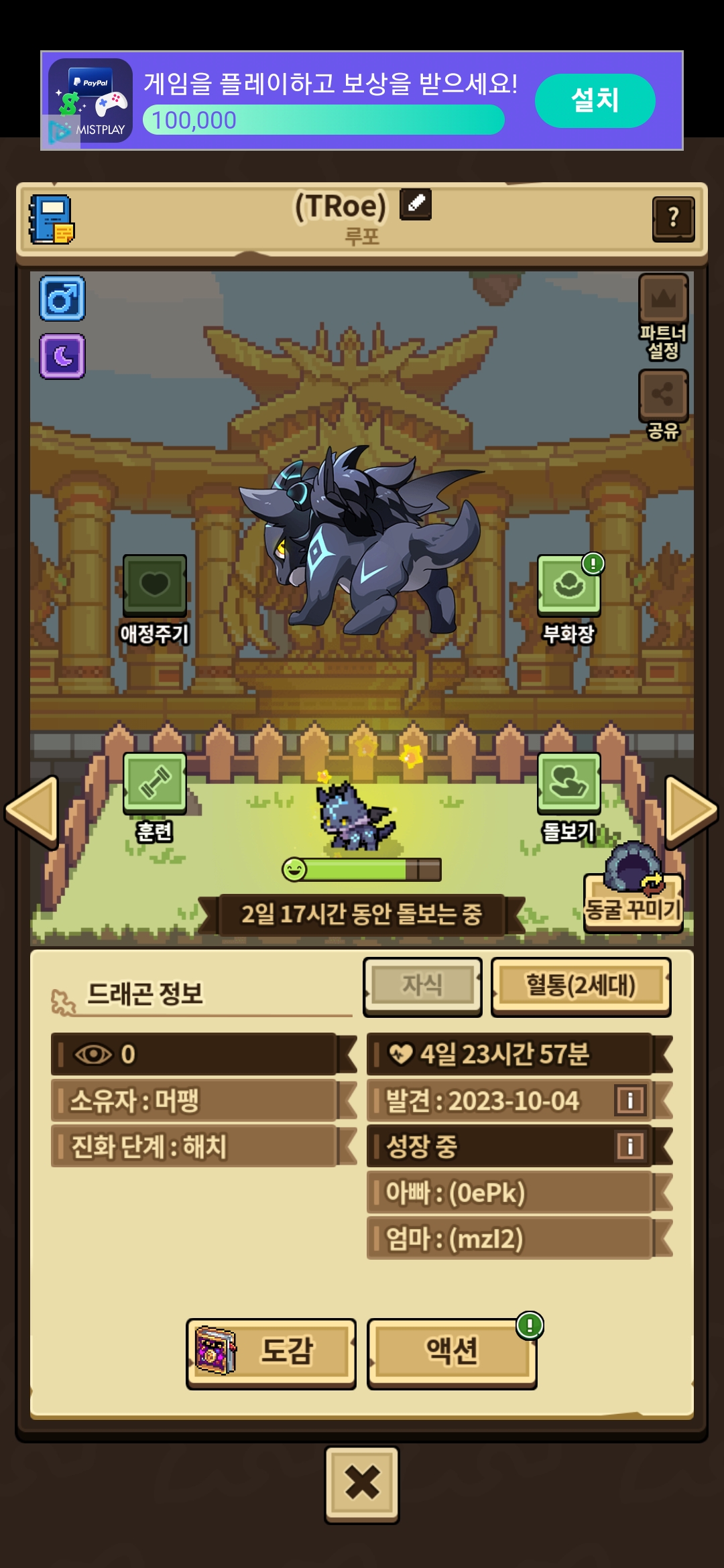The width and height of the screenshot is (724, 1568).
Task: Start 훈련 training
Action: tap(155, 797)
